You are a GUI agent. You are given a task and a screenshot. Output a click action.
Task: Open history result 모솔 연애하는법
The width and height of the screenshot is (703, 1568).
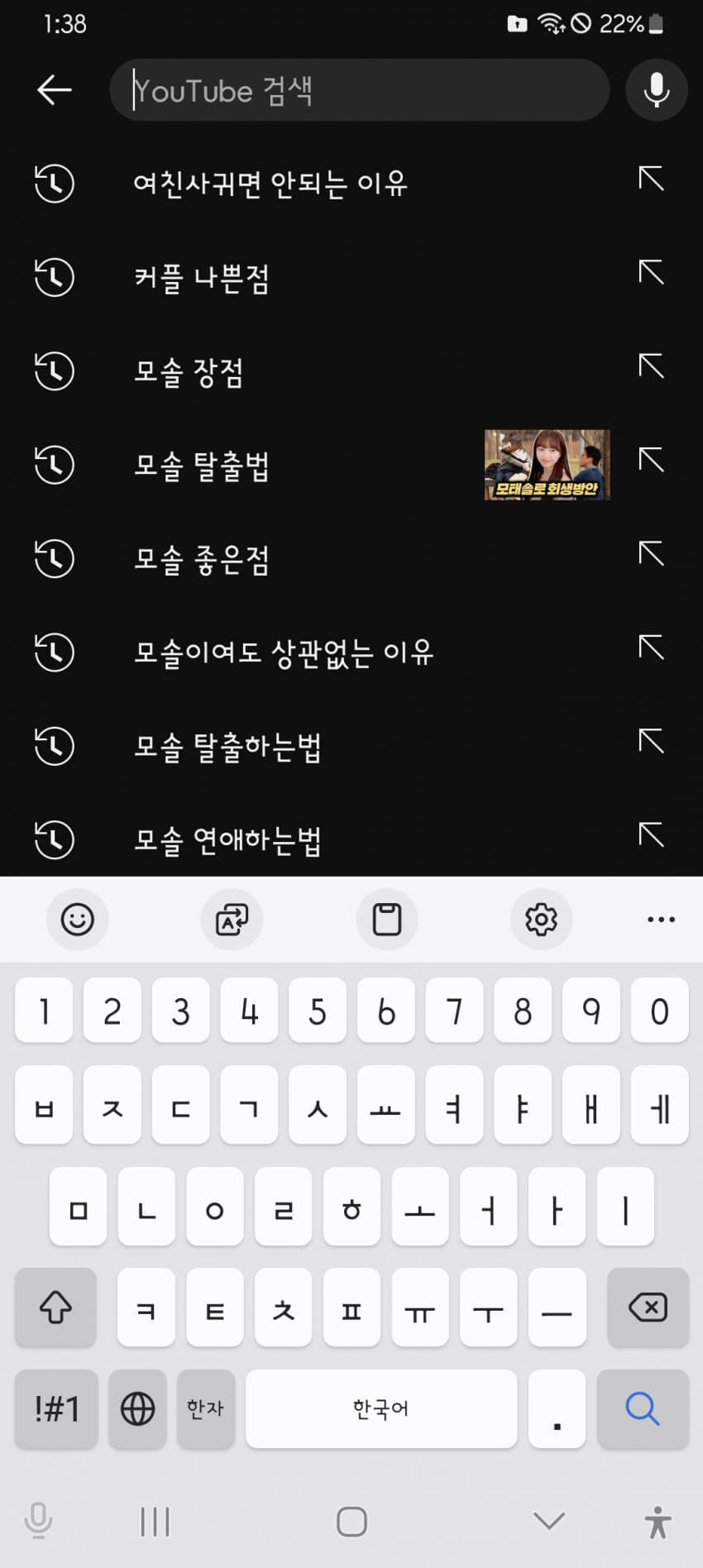[x=227, y=840]
